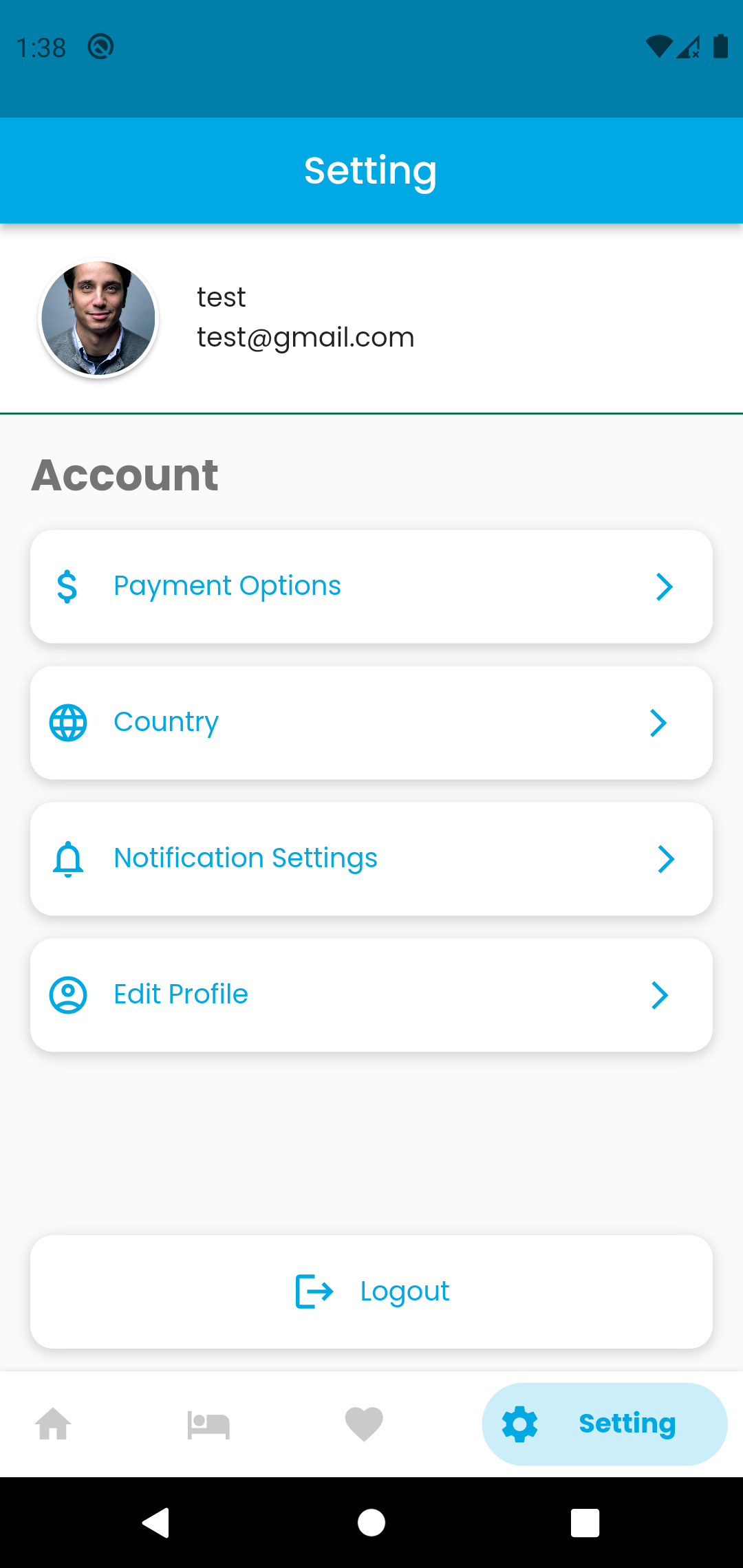Open Notification Settings
The image size is (743, 1568).
(371, 859)
